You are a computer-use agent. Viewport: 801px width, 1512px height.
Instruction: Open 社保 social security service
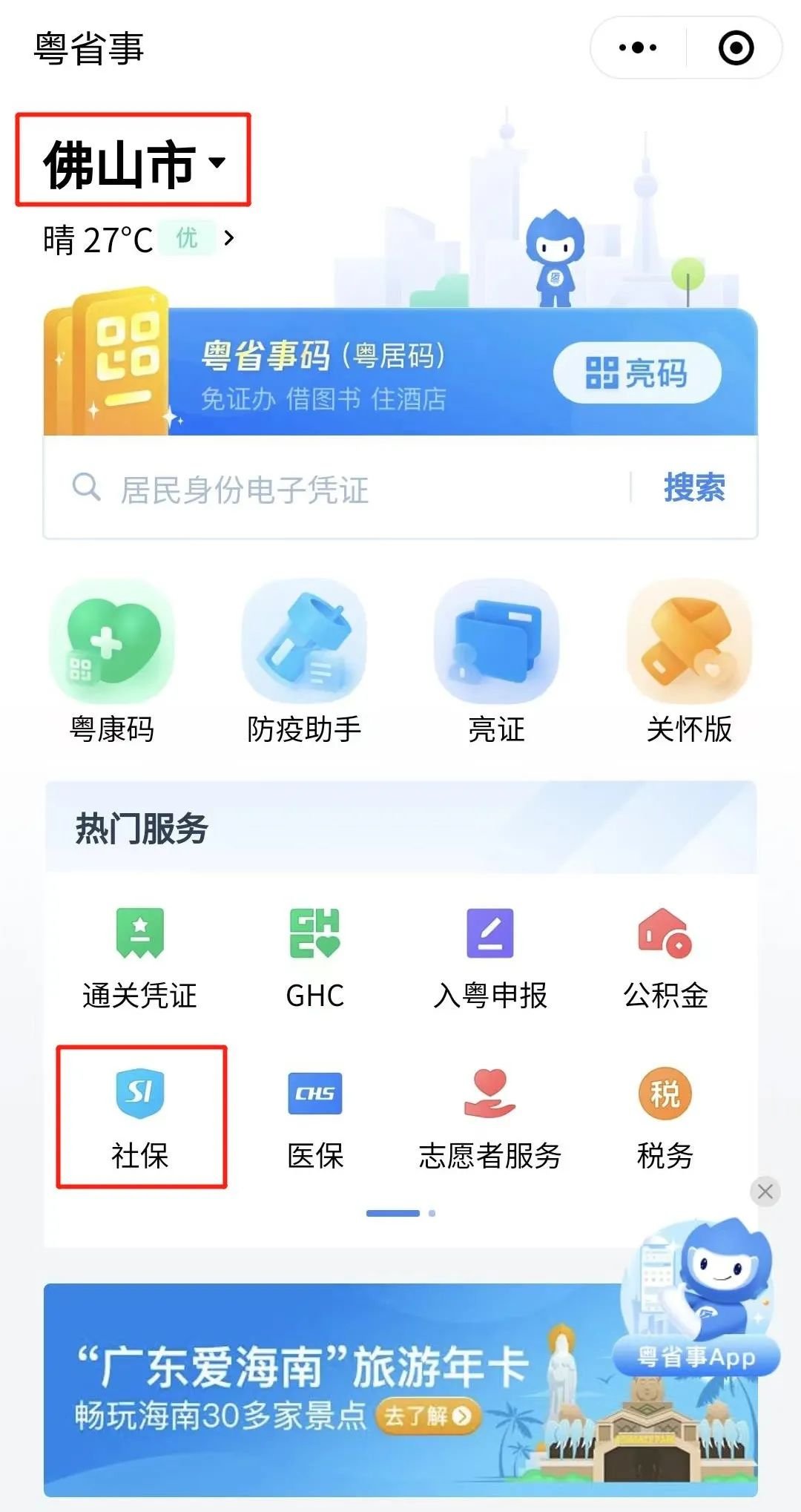click(140, 1118)
